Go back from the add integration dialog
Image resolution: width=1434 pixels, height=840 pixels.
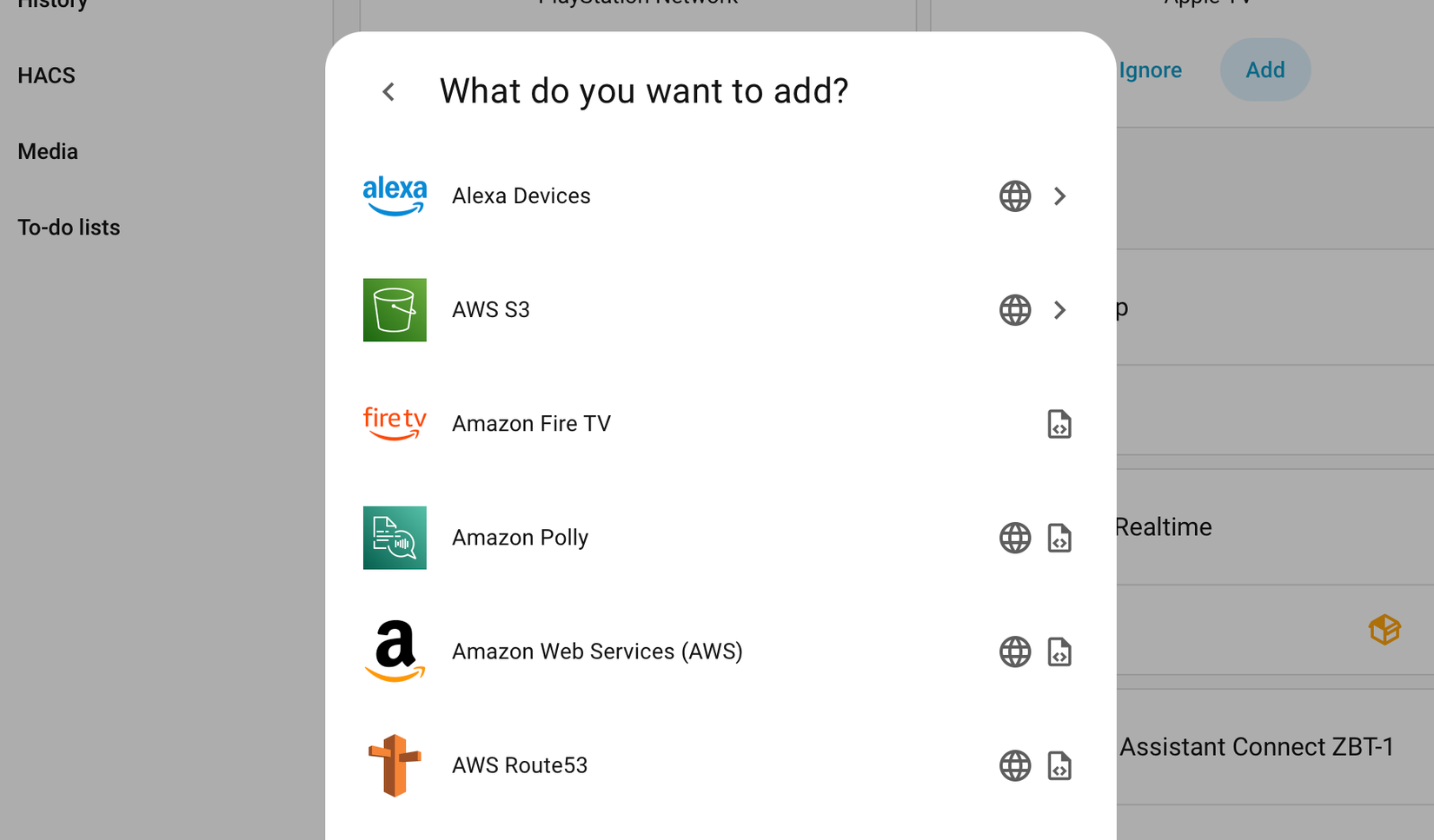click(388, 91)
